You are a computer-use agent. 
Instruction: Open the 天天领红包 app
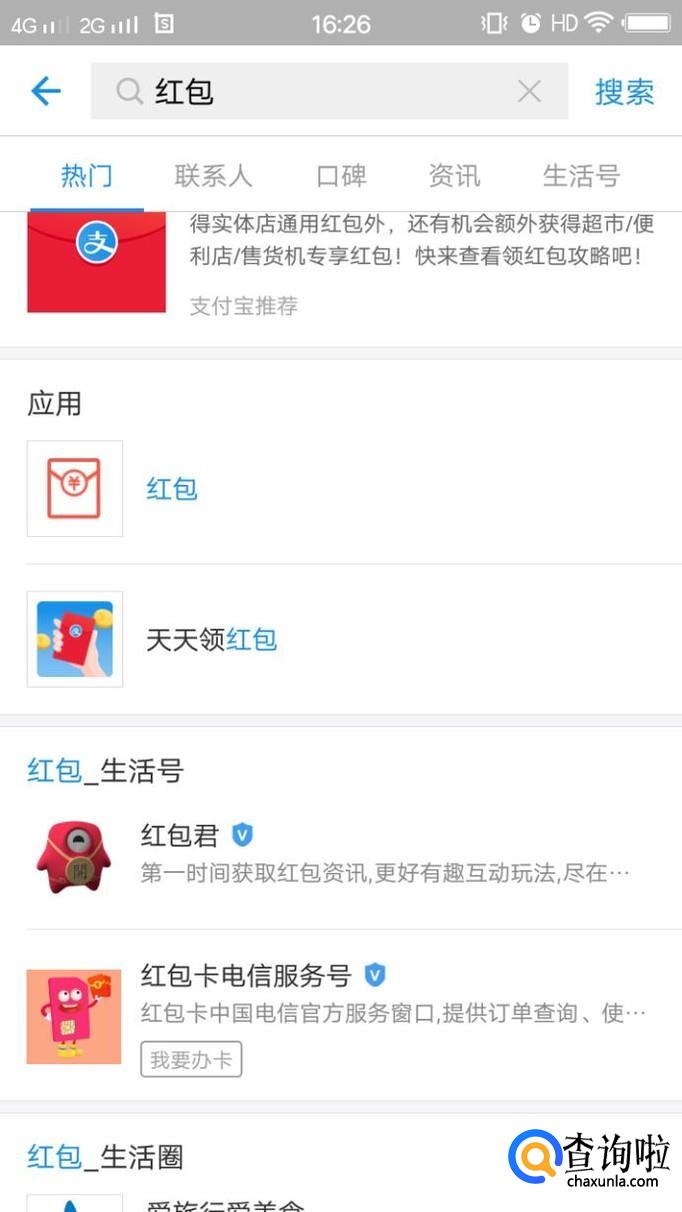tap(211, 639)
